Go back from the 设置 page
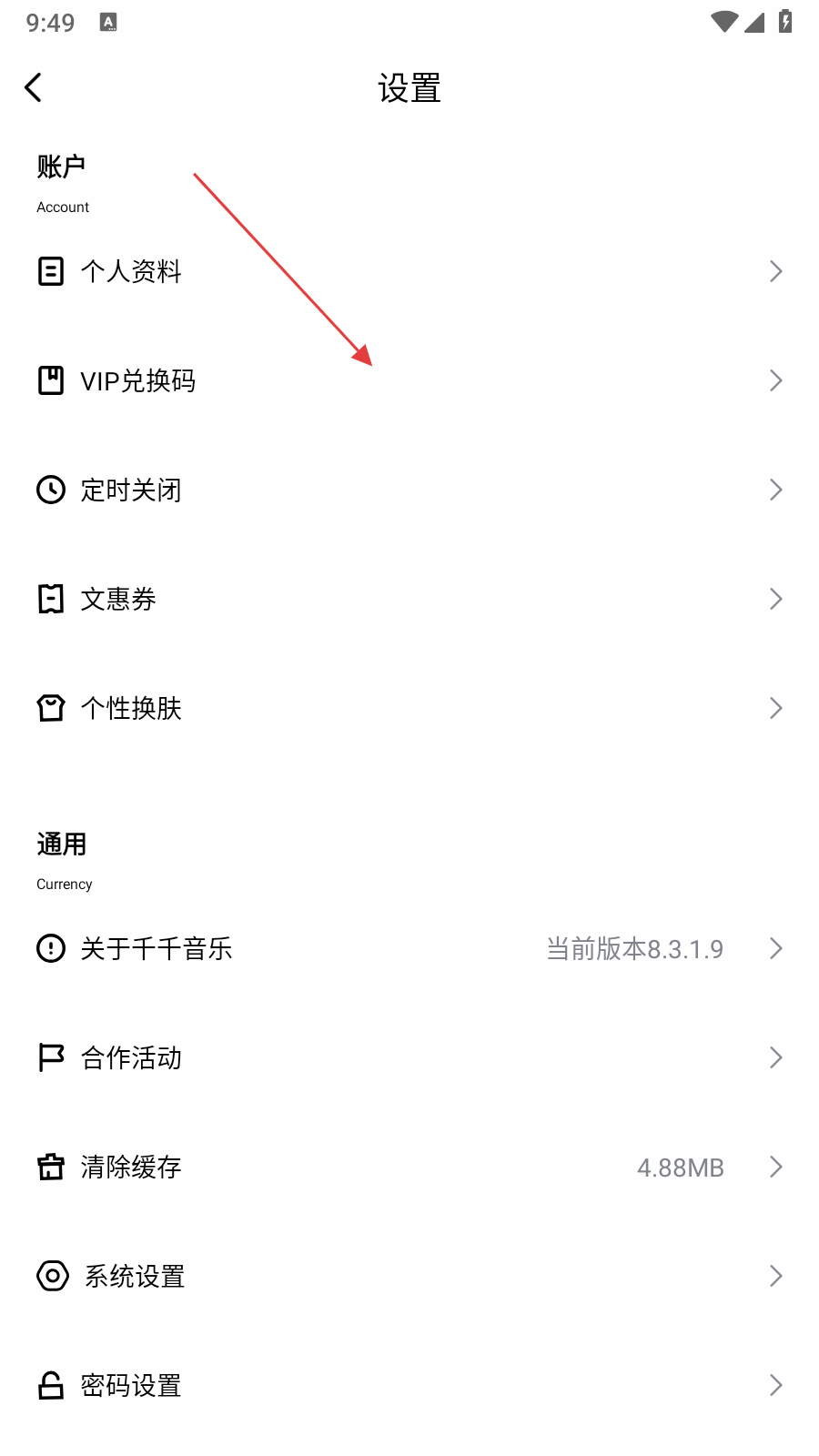The width and height of the screenshot is (819, 1456). 34,88
